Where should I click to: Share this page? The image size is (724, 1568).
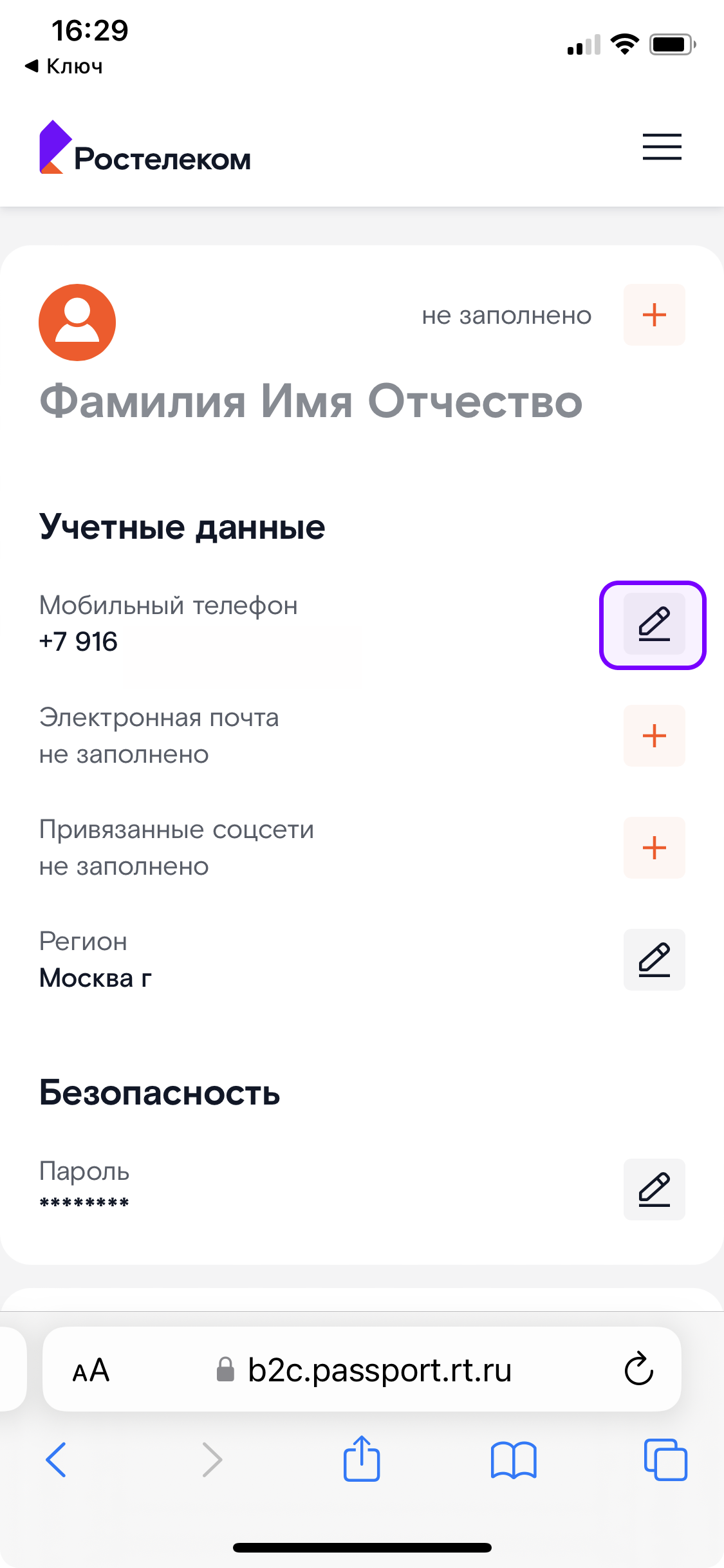(x=362, y=1459)
